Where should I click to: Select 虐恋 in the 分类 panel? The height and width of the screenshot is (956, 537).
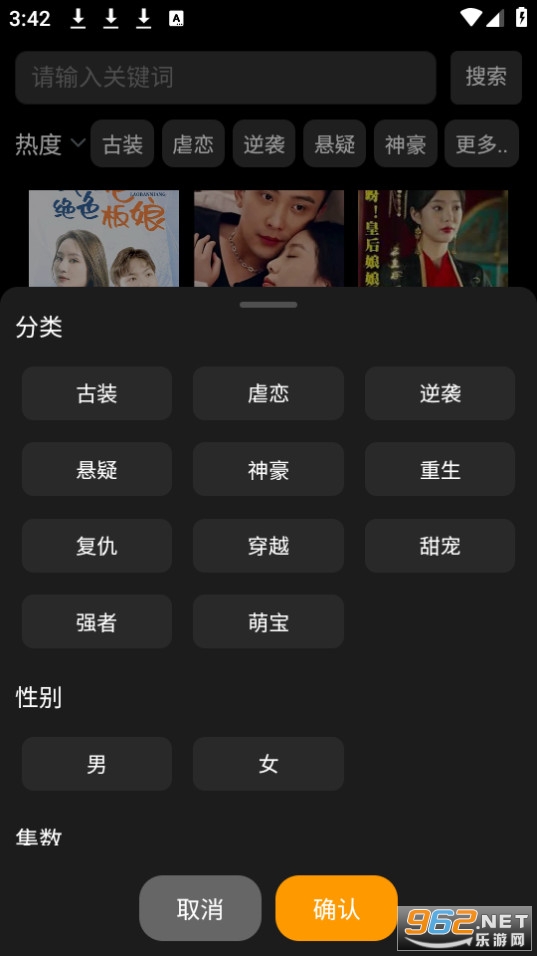coord(268,393)
